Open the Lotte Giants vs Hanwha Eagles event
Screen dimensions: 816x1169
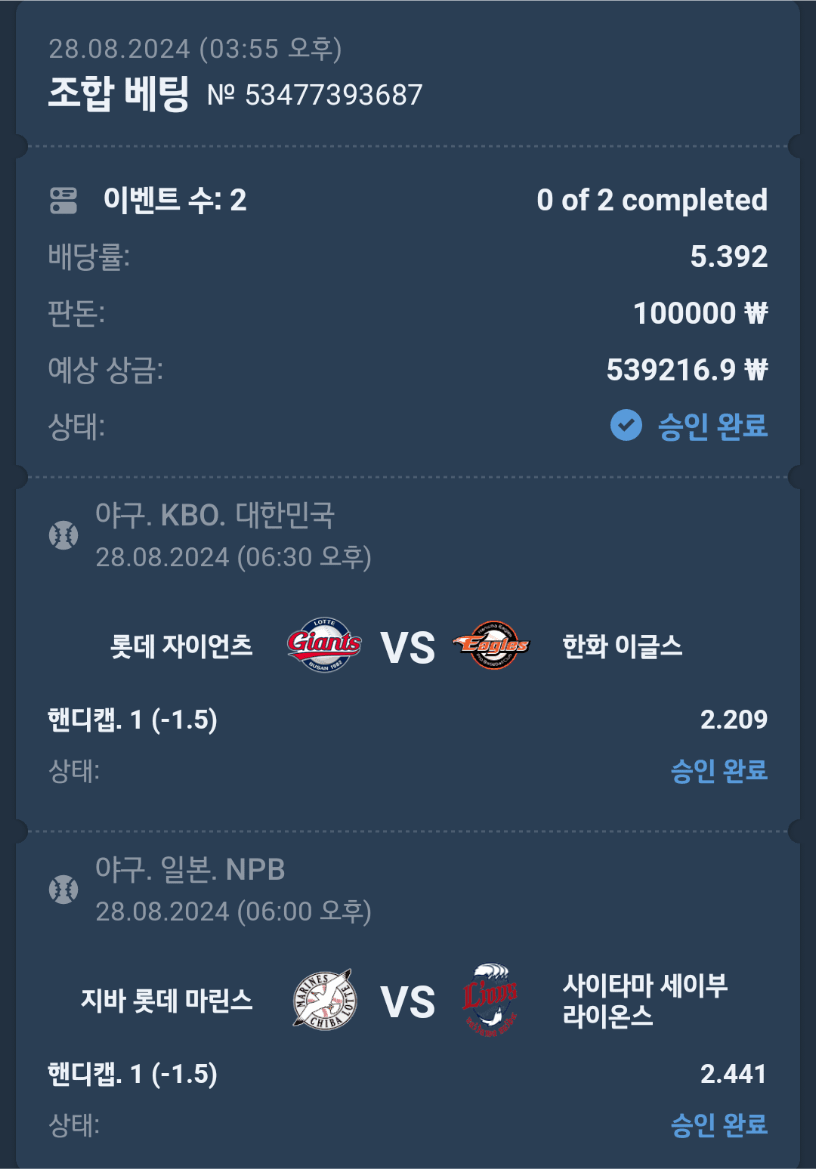(408, 646)
